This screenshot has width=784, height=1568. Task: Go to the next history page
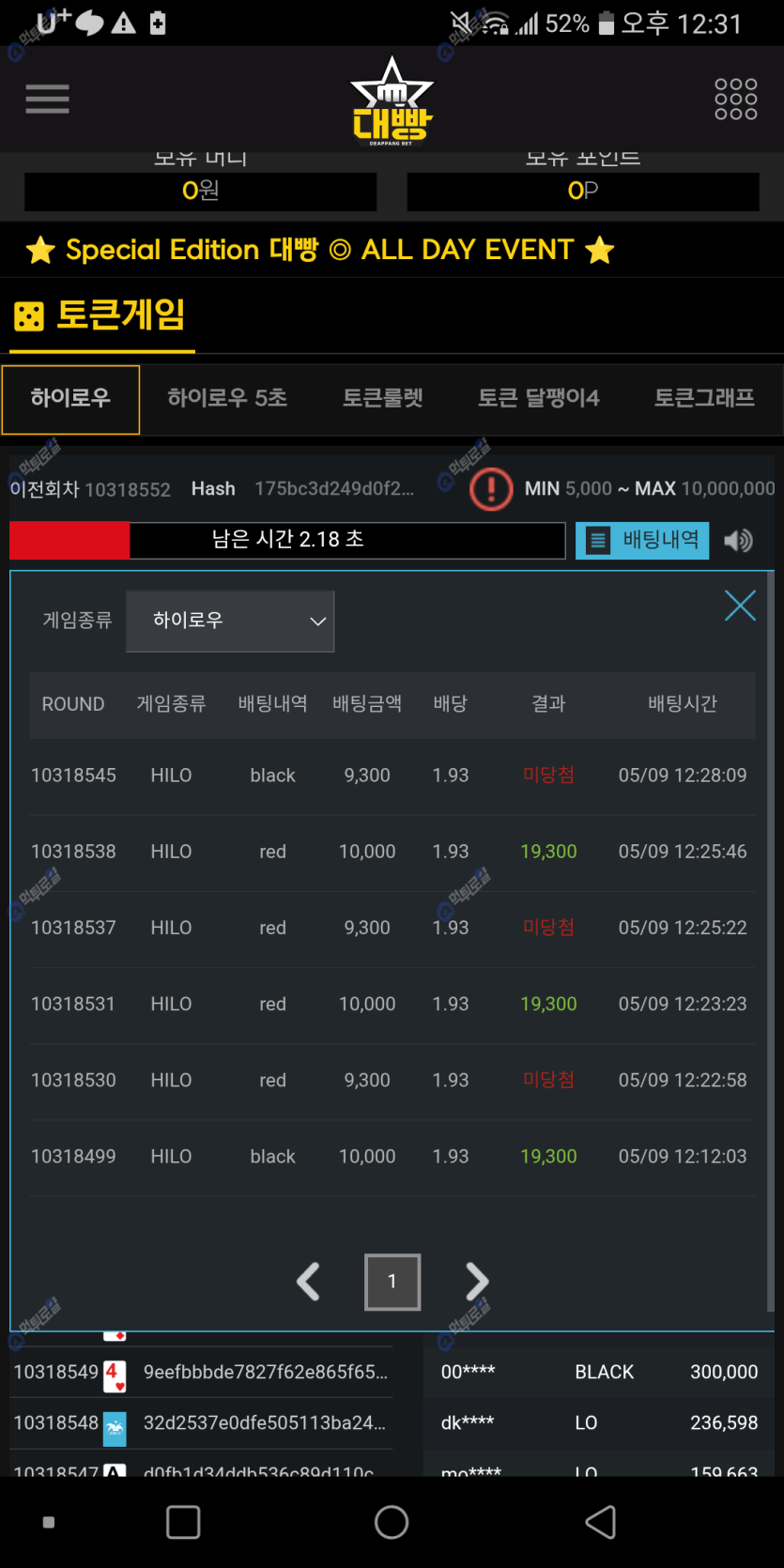click(x=477, y=1282)
